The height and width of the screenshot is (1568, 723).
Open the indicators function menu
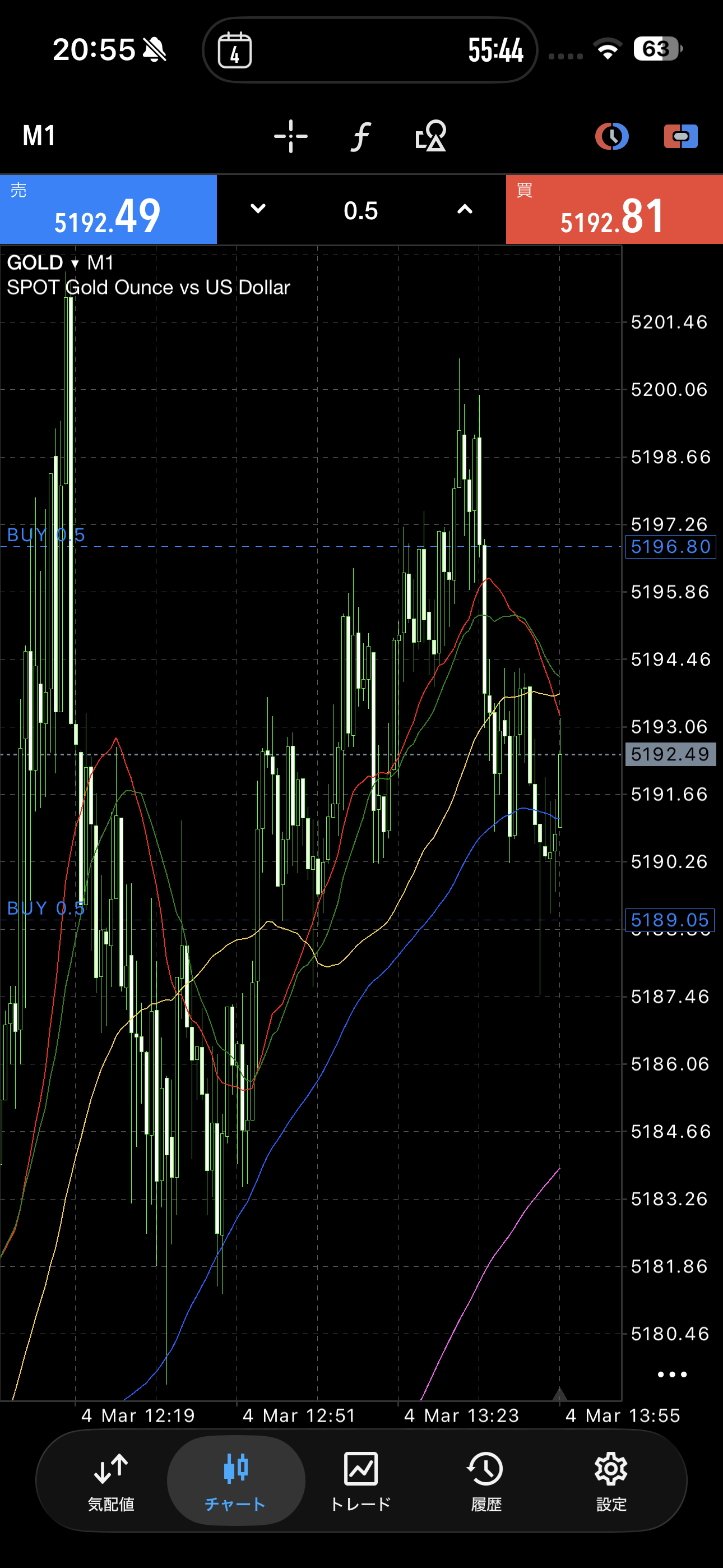tap(361, 136)
